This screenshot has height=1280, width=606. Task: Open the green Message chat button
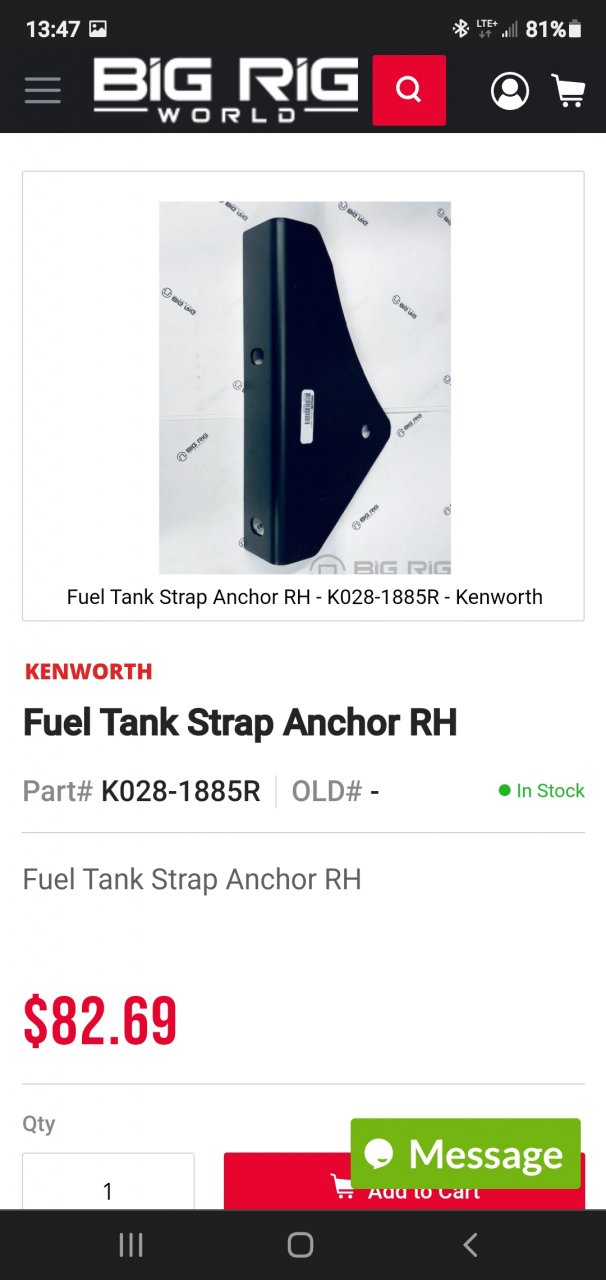click(465, 1154)
